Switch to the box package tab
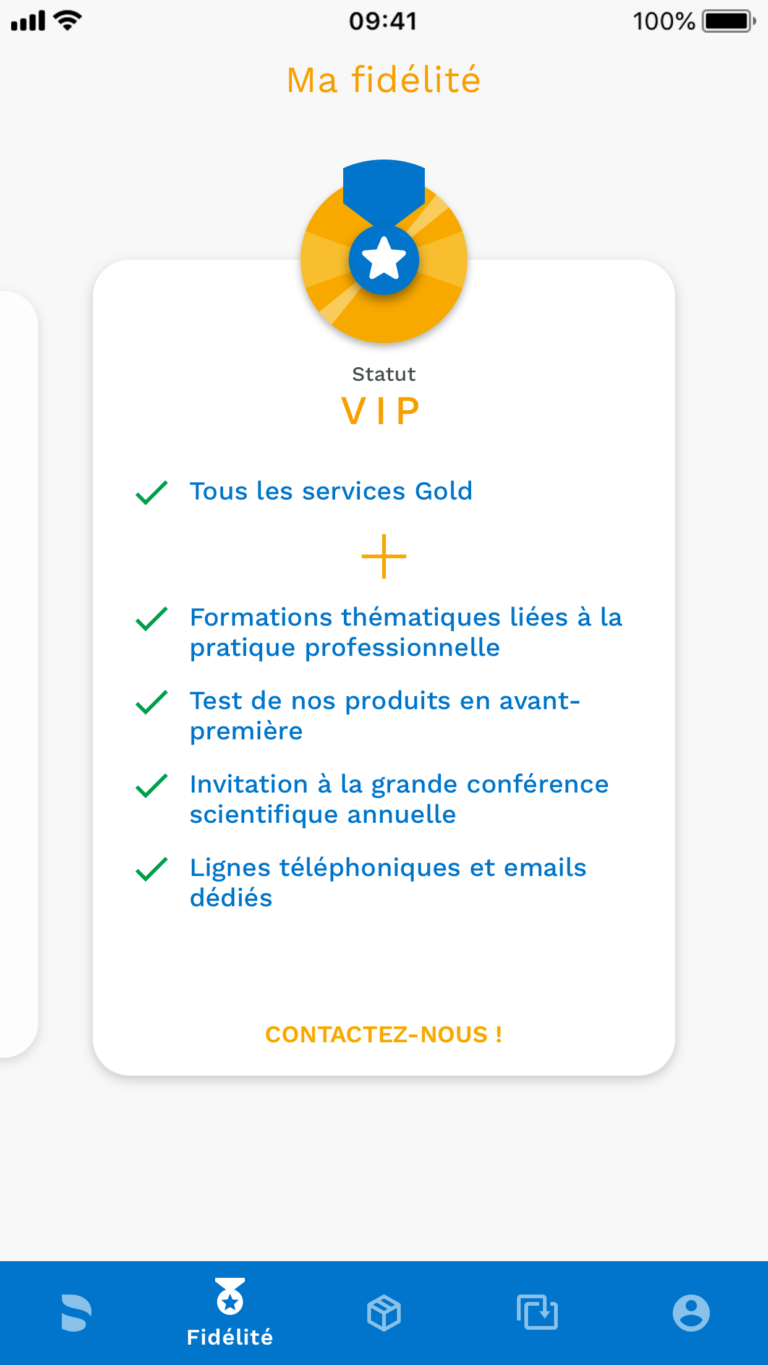This screenshot has height=1365, width=768. [x=384, y=1313]
